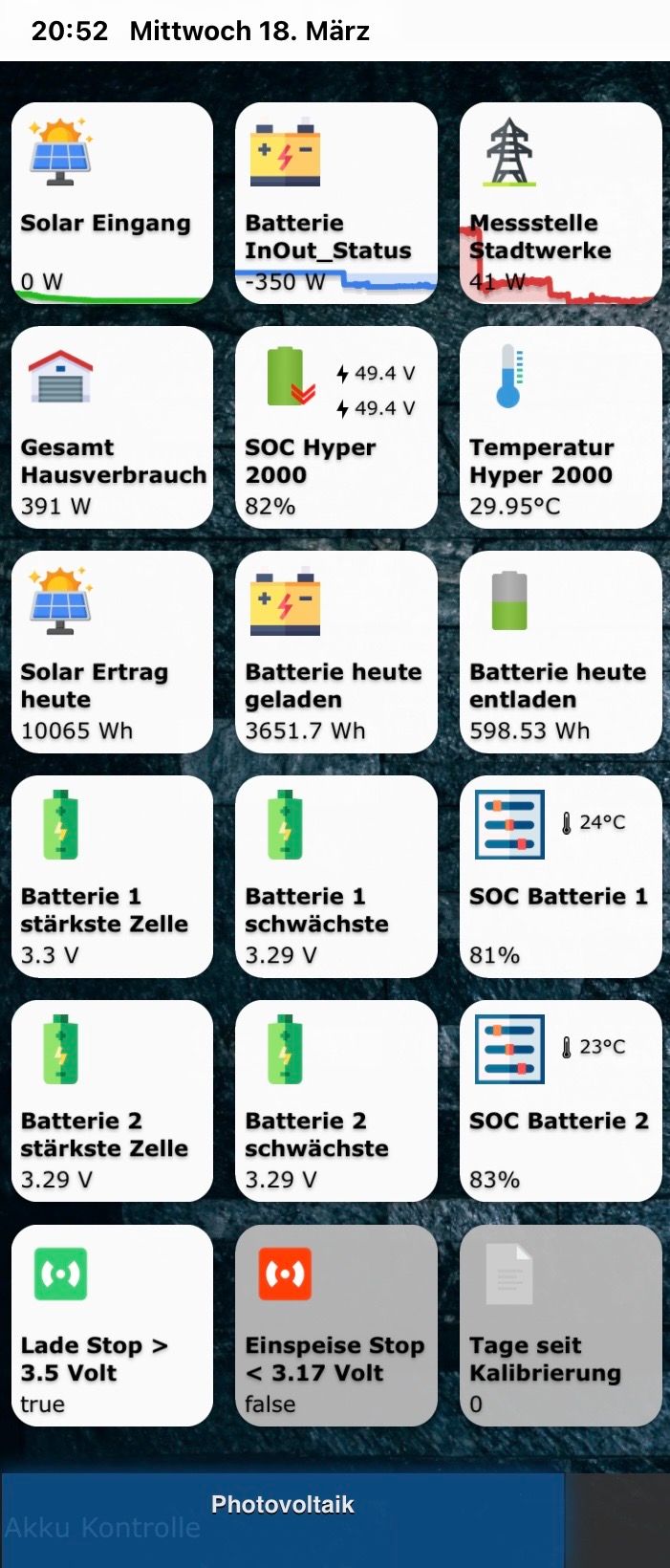Open Temperatur Hyper 2000 tile
Screen dimensions: 670x1568
[x=561, y=427]
